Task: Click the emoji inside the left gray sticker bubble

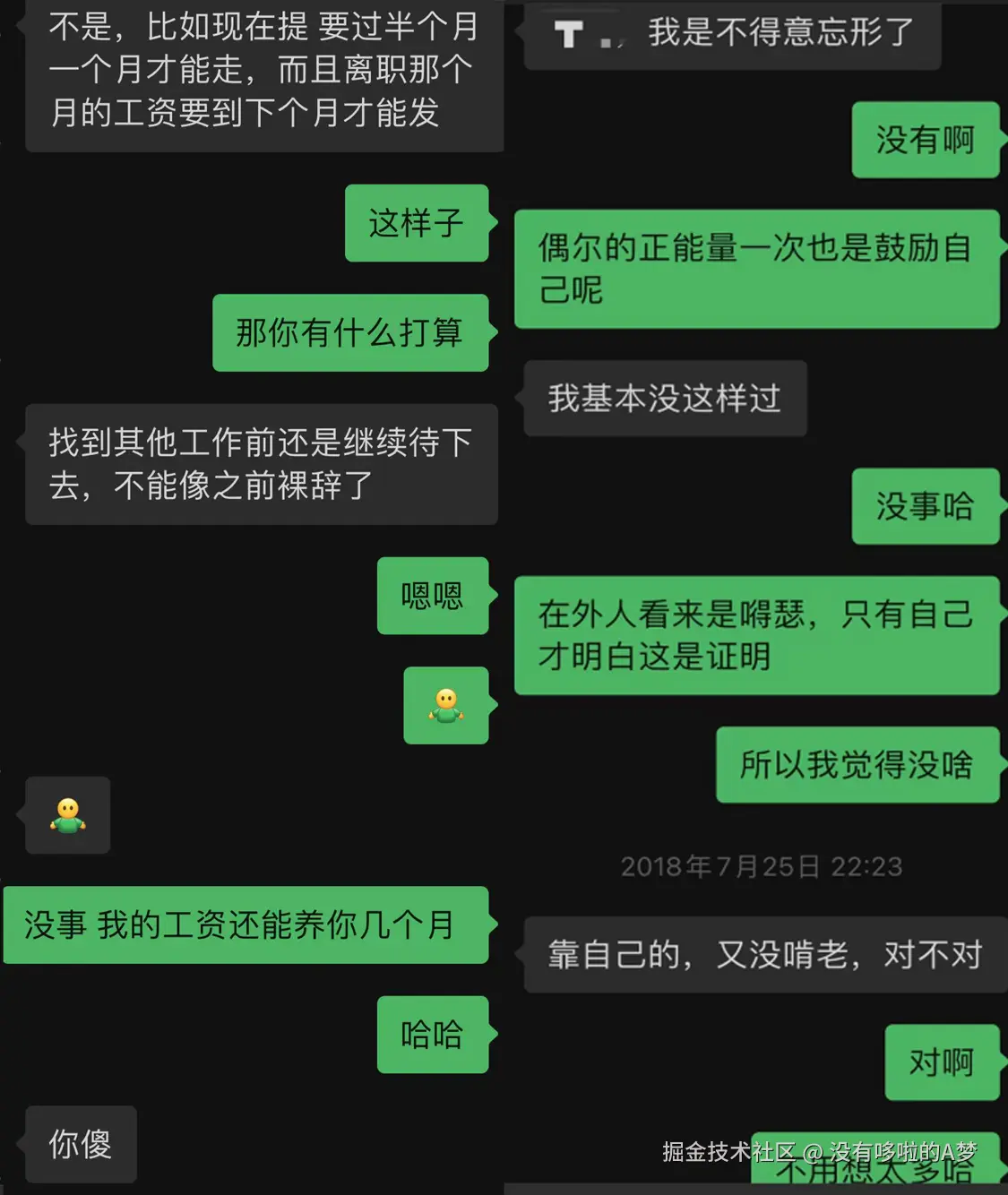Action: (67, 815)
